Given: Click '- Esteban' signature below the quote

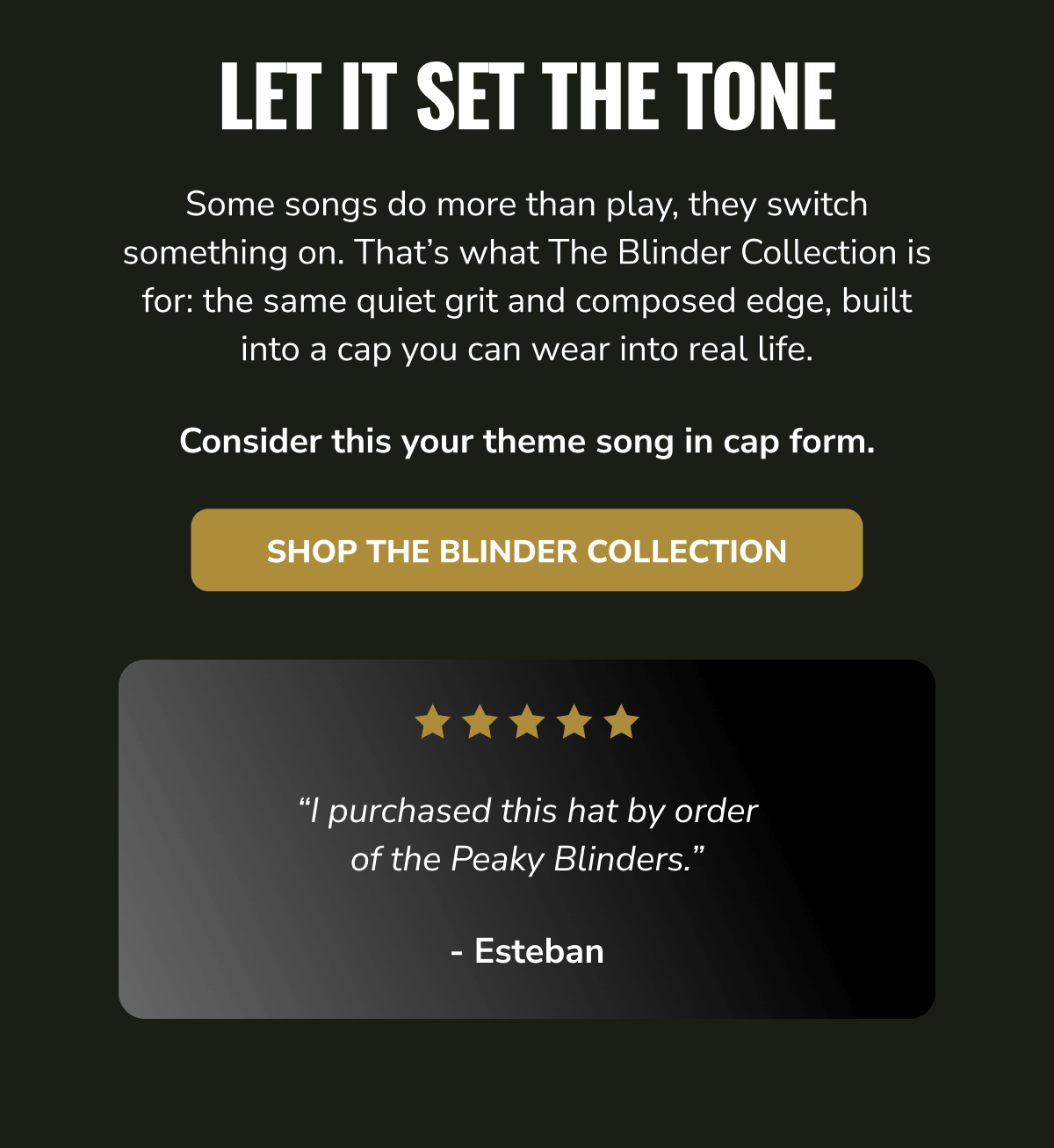Looking at the screenshot, I should 527,951.
